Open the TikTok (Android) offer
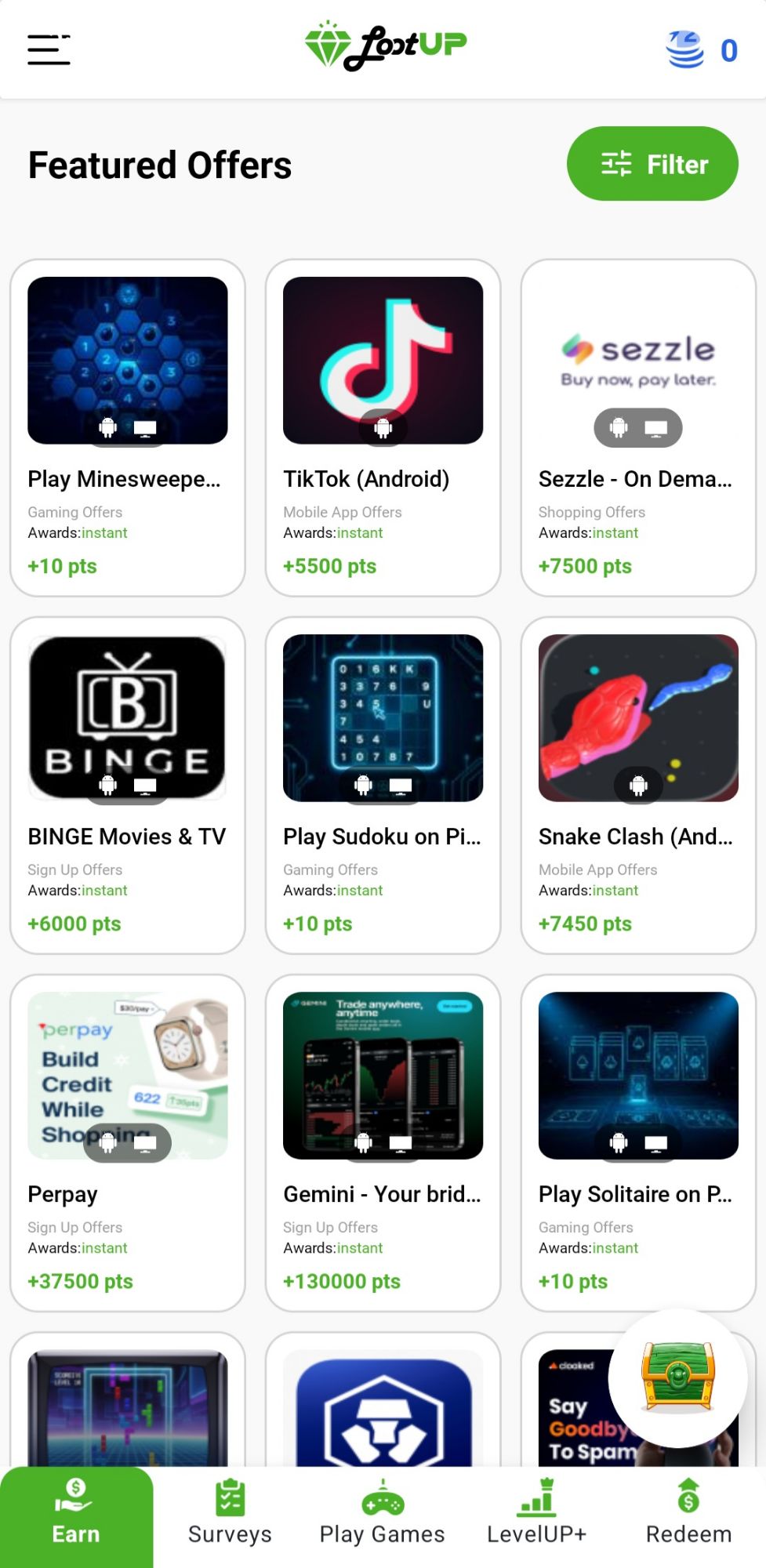The width and height of the screenshot is (766, 1568). pyautogui.click(x=383, y=427)
